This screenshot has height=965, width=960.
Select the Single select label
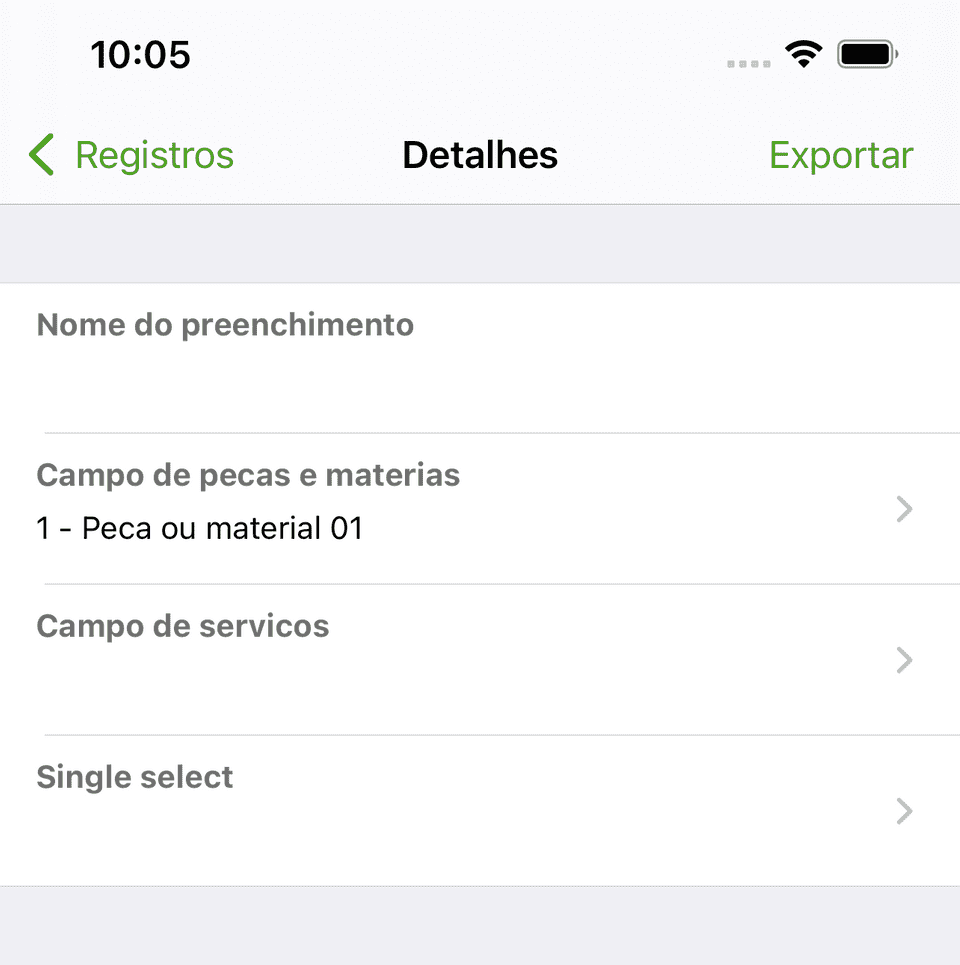pos(134,776)
